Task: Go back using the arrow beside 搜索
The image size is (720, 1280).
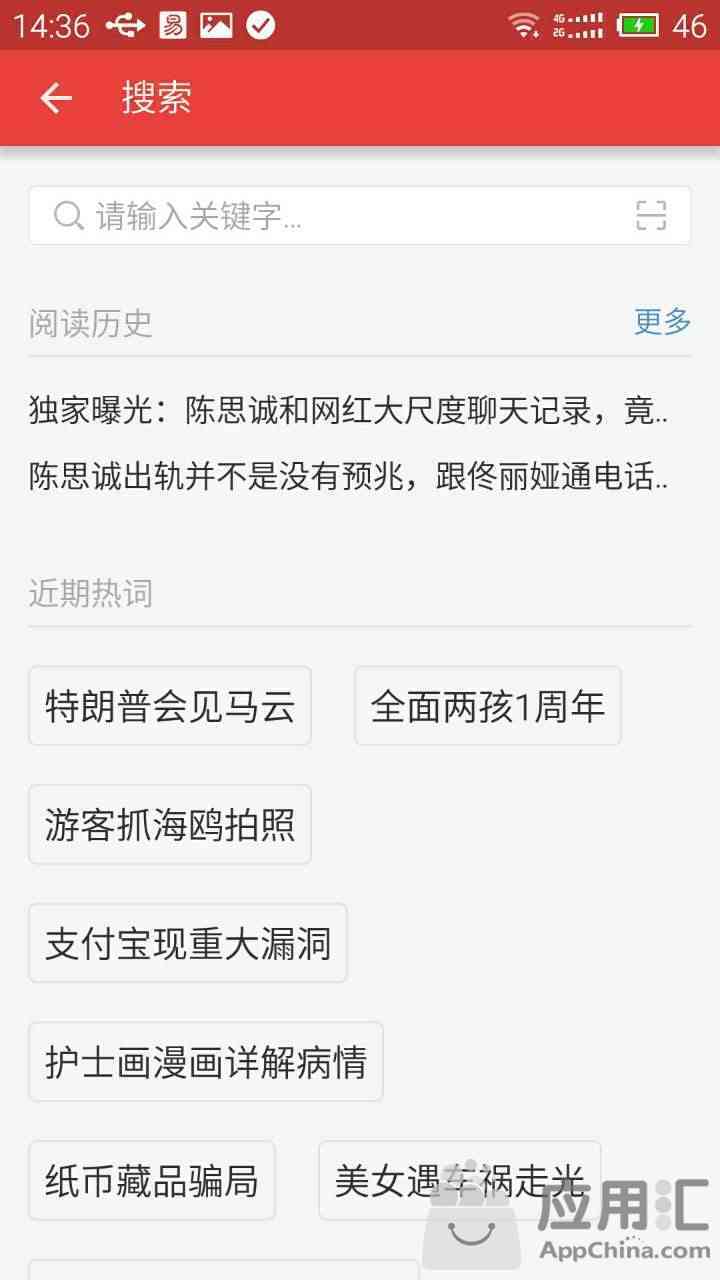Action: click(56, 98)
